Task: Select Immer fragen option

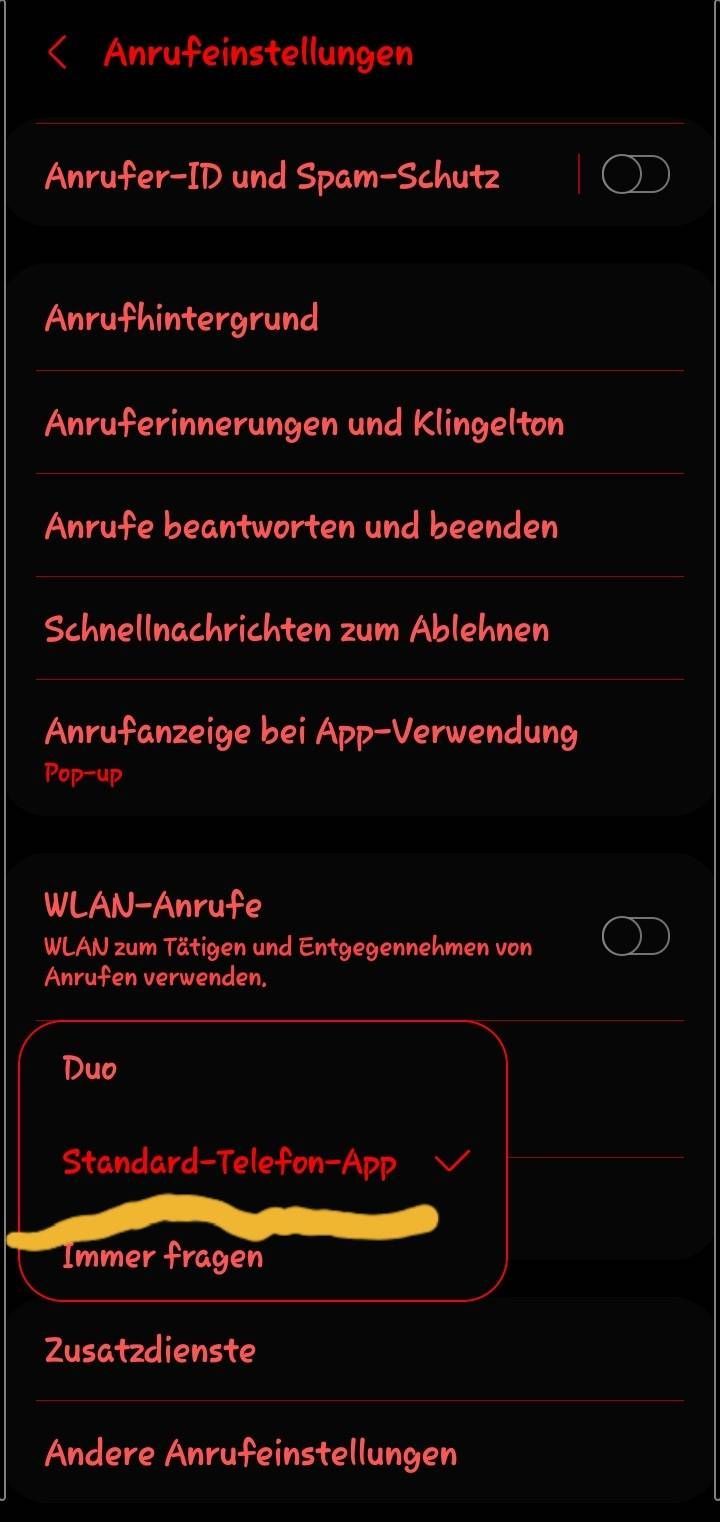Action: (x=163, y=1256)
